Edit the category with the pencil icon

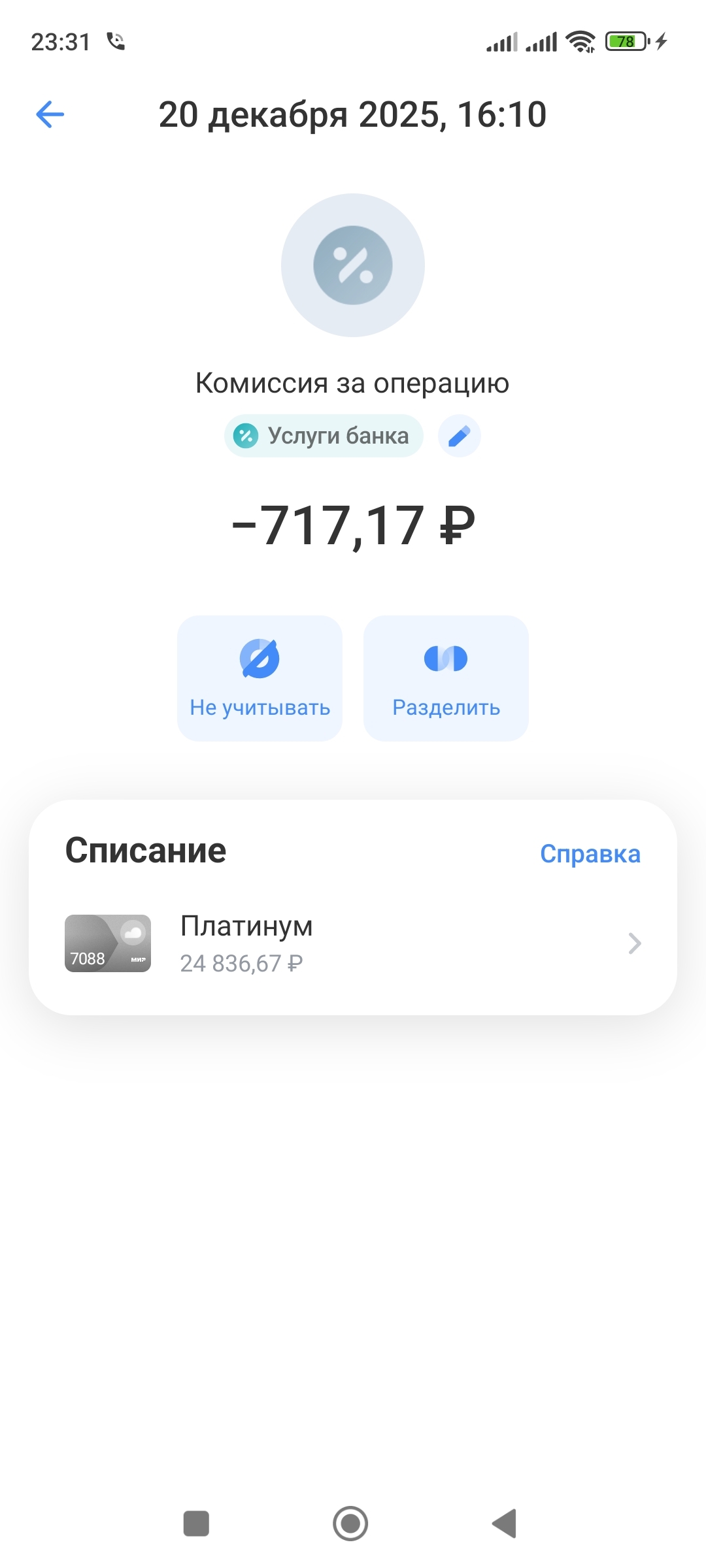(459, 436)
